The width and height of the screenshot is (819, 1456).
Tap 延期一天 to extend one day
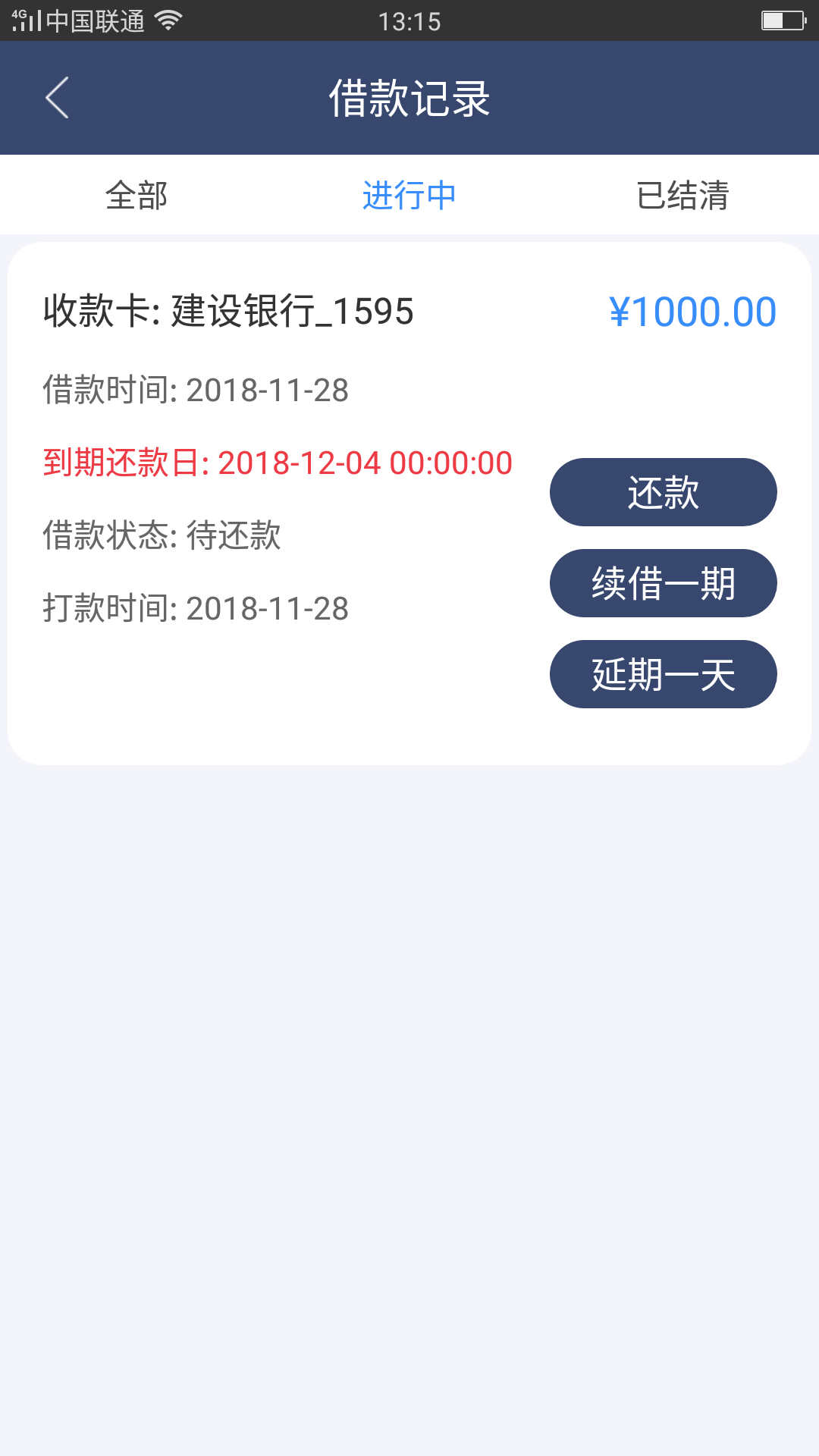click(x=664, y=674)
